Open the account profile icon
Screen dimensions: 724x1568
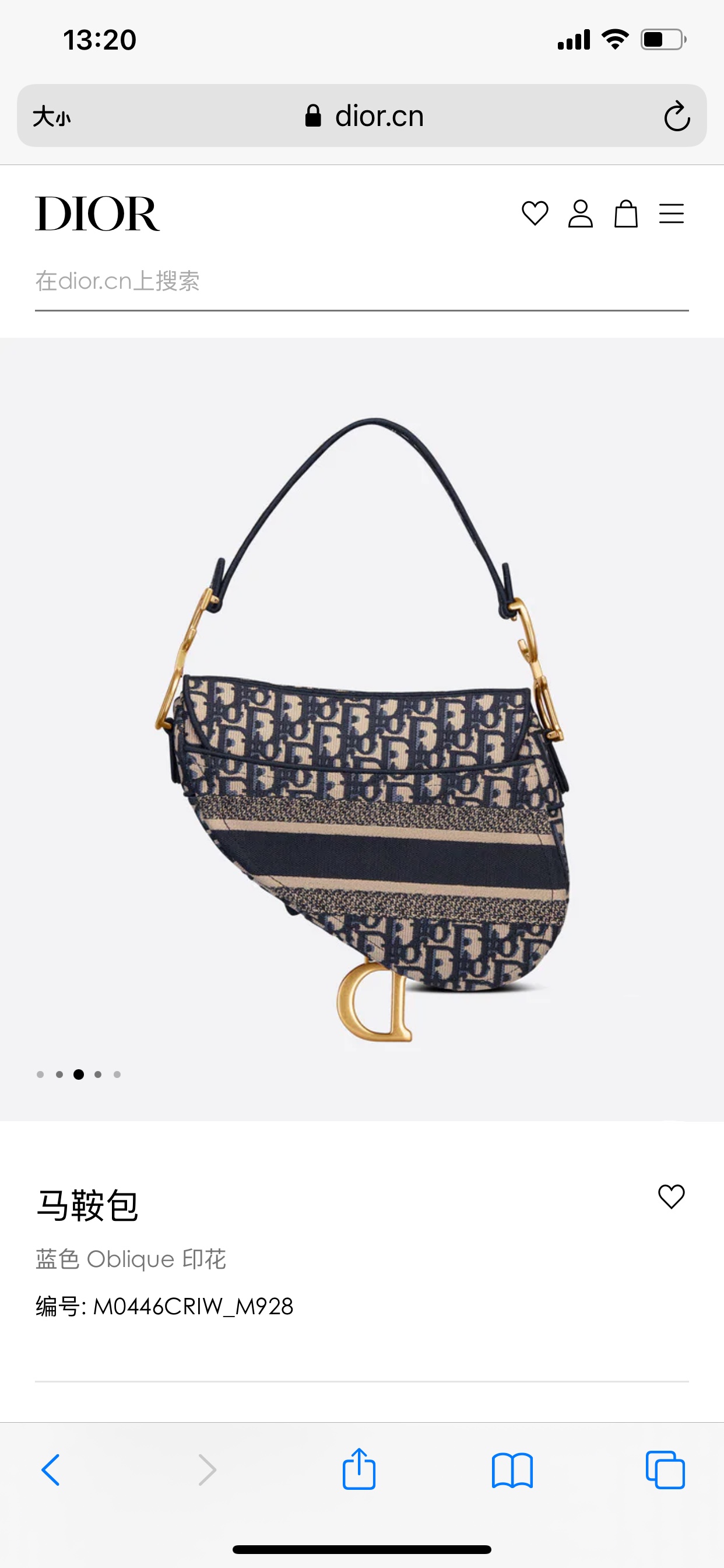click(x=581, y=213)
